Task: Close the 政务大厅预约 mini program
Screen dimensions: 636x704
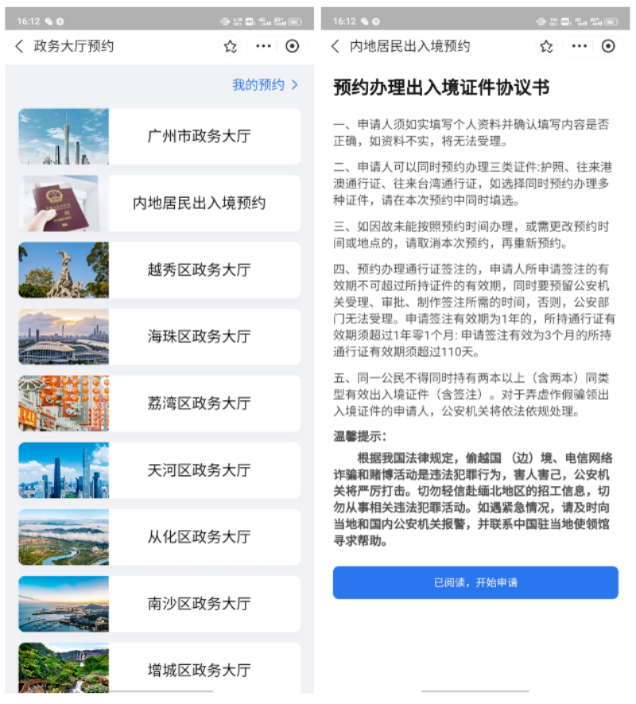Action: [292, 46]
